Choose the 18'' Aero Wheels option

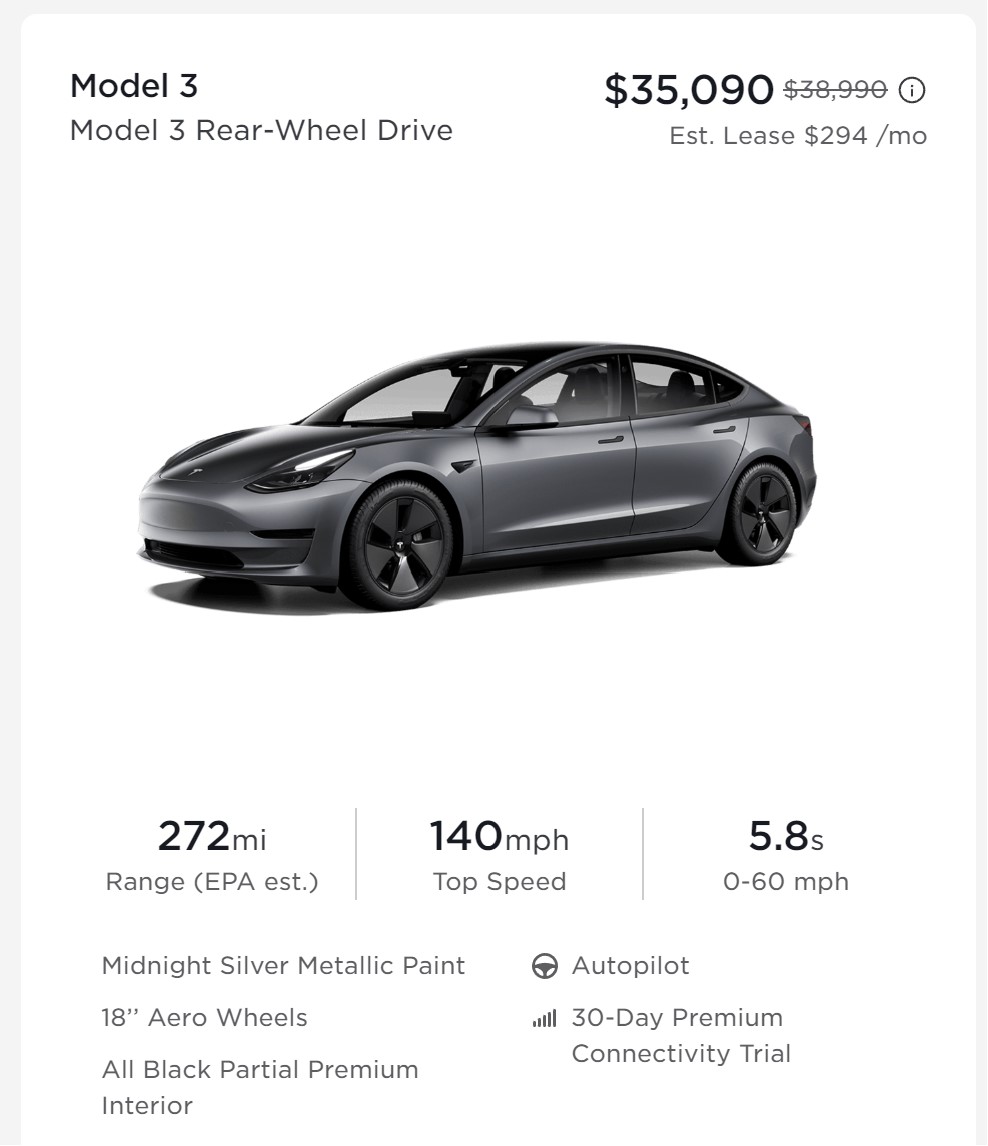click(204, 1018)
